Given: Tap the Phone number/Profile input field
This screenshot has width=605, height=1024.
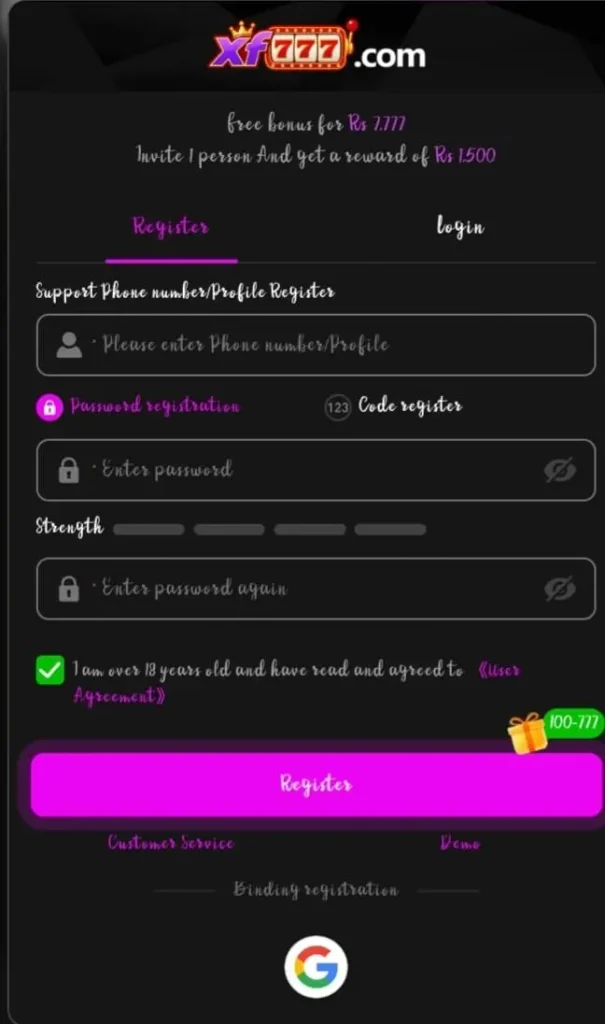Looking at the screenshot, I should pos(316,345).
